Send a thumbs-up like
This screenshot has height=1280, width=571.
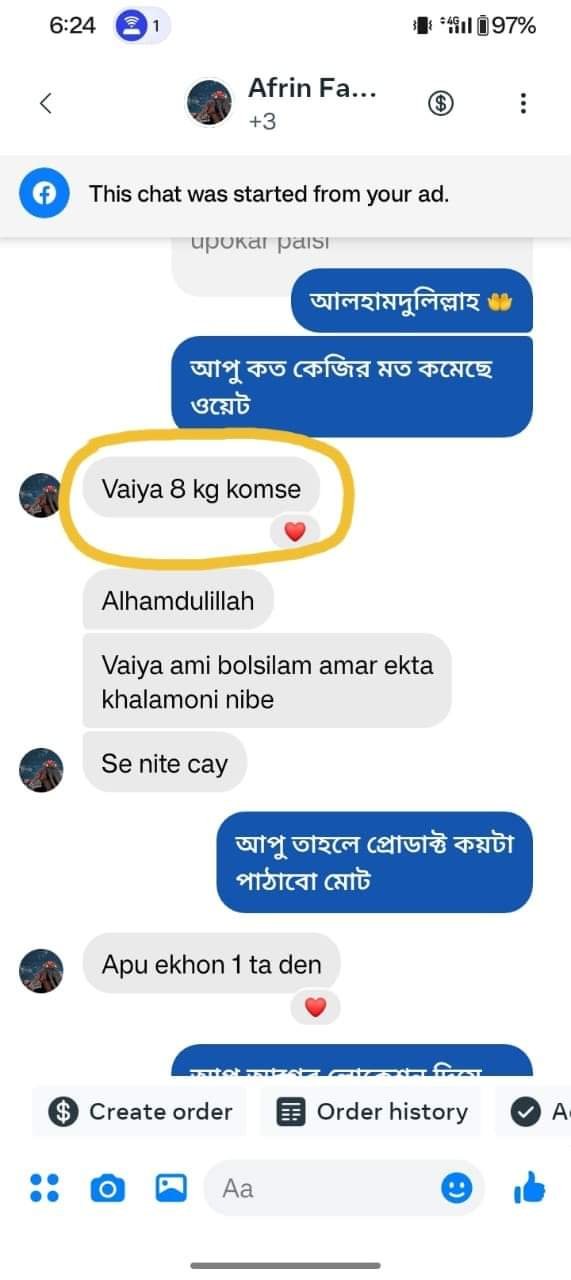pyautogui.click(x=529, y=1188)
